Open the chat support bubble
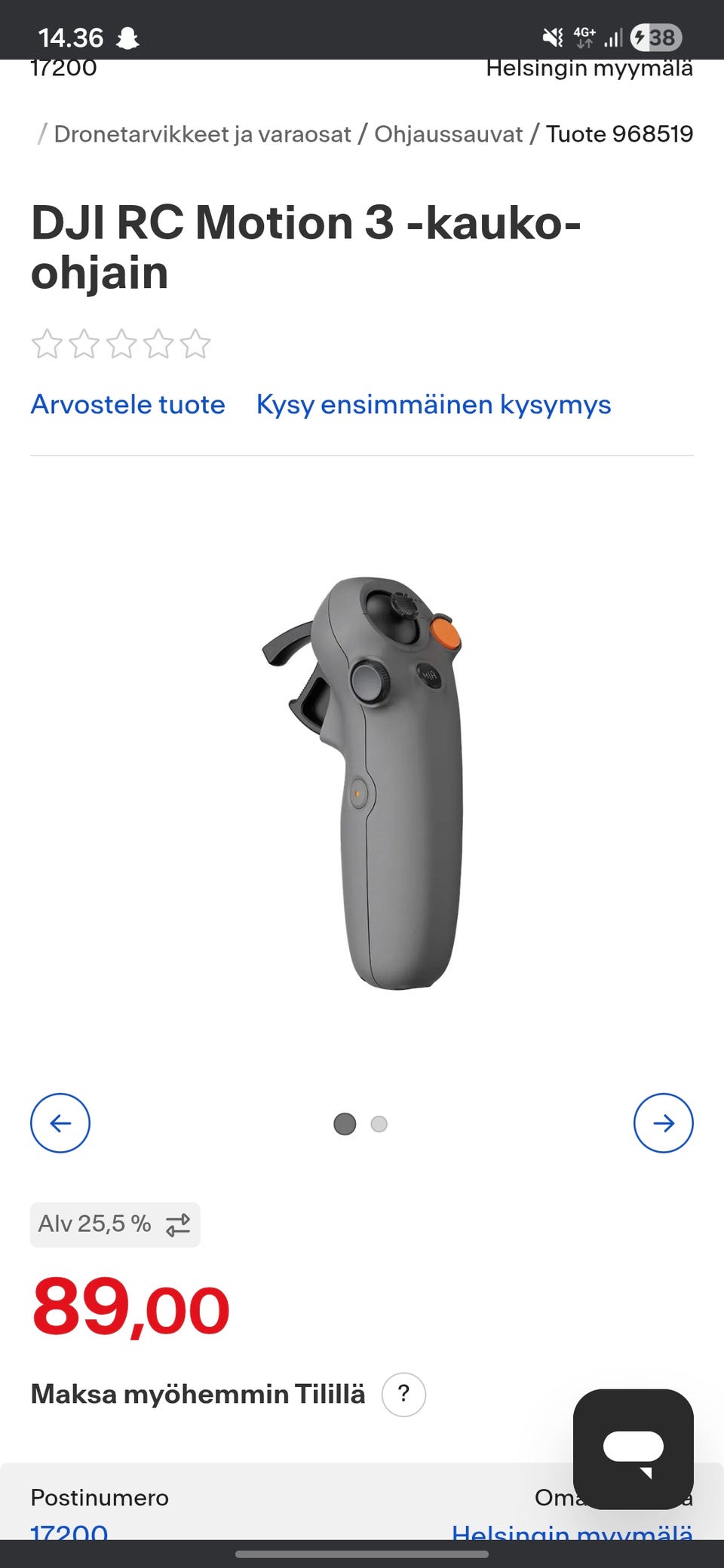724x1568 pixels. point(633,1449)
